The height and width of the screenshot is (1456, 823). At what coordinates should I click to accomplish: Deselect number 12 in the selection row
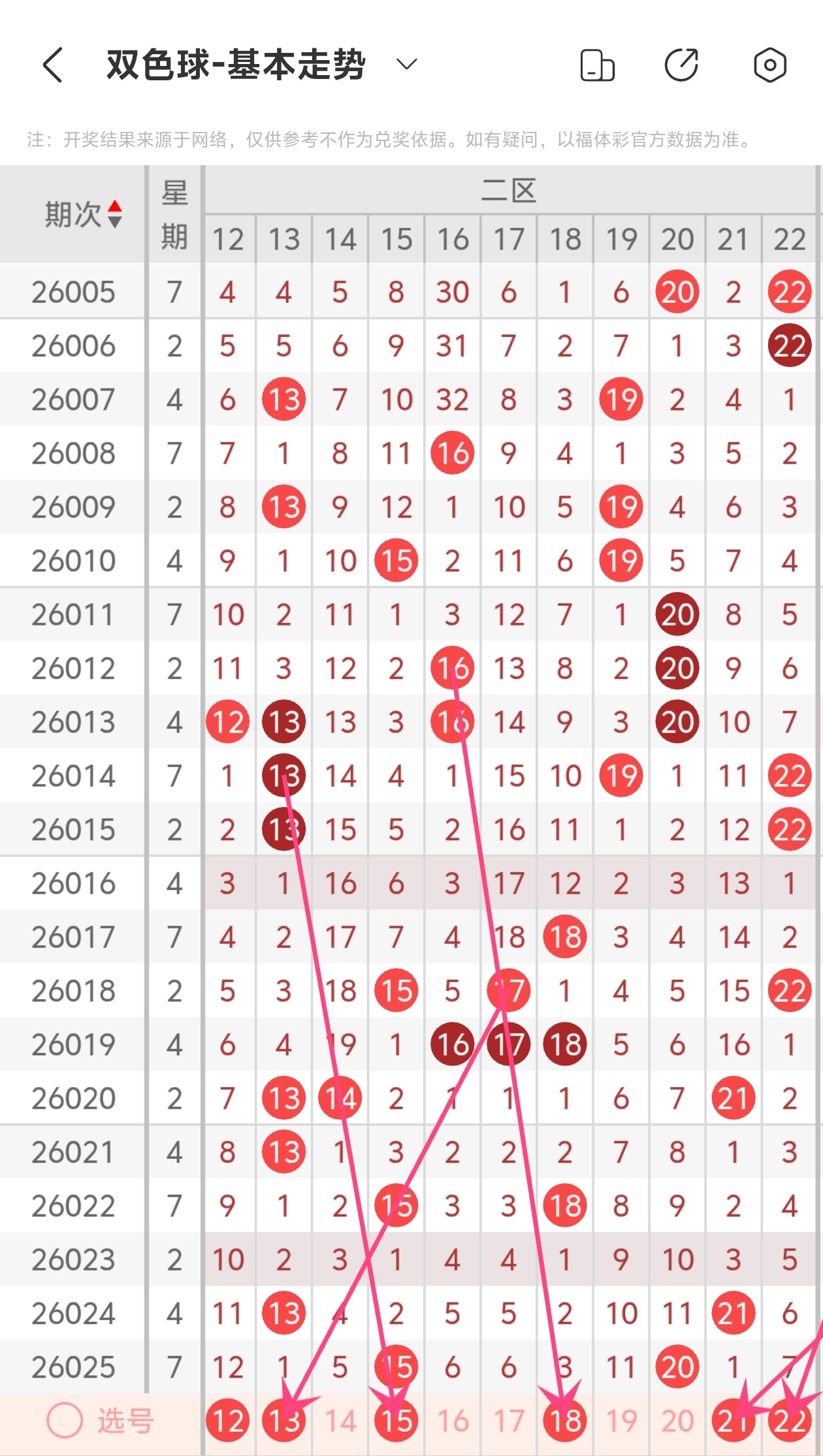click(227, 1421)
